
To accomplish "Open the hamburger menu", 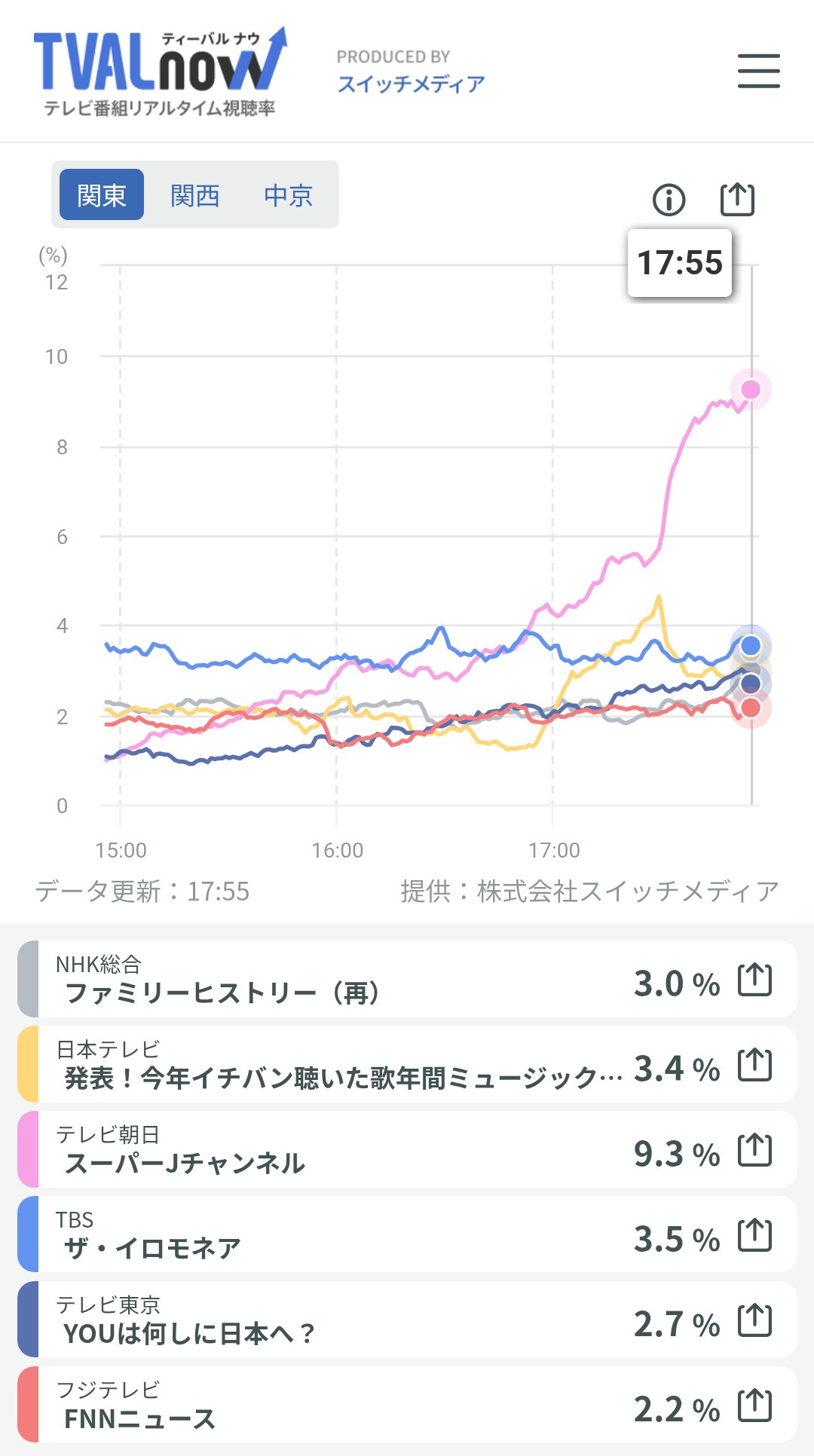I will point(758,71).
